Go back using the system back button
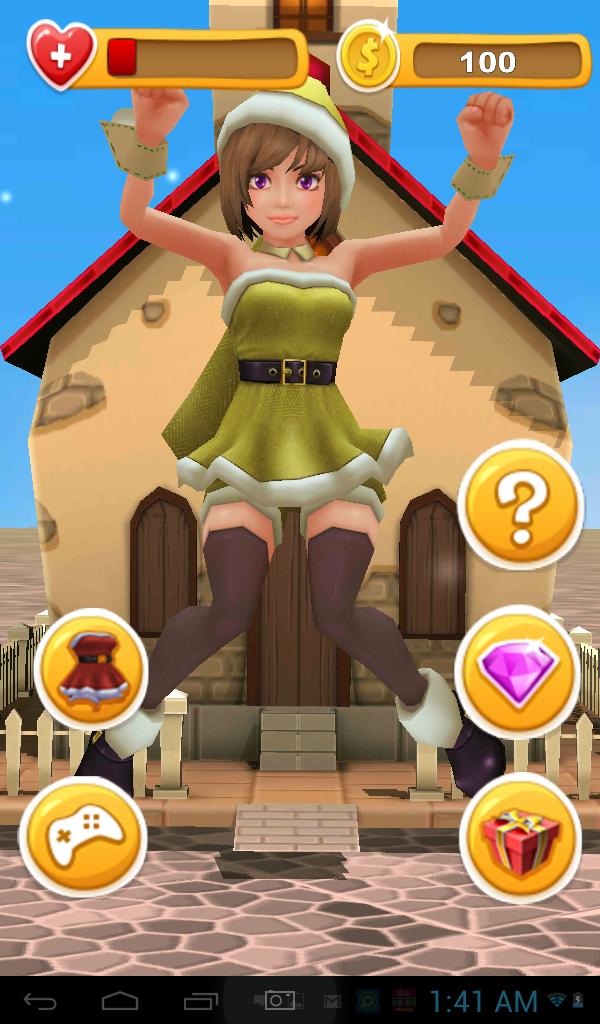Viewport: 600px width, 1024px height. click(x=41, y=1000)
